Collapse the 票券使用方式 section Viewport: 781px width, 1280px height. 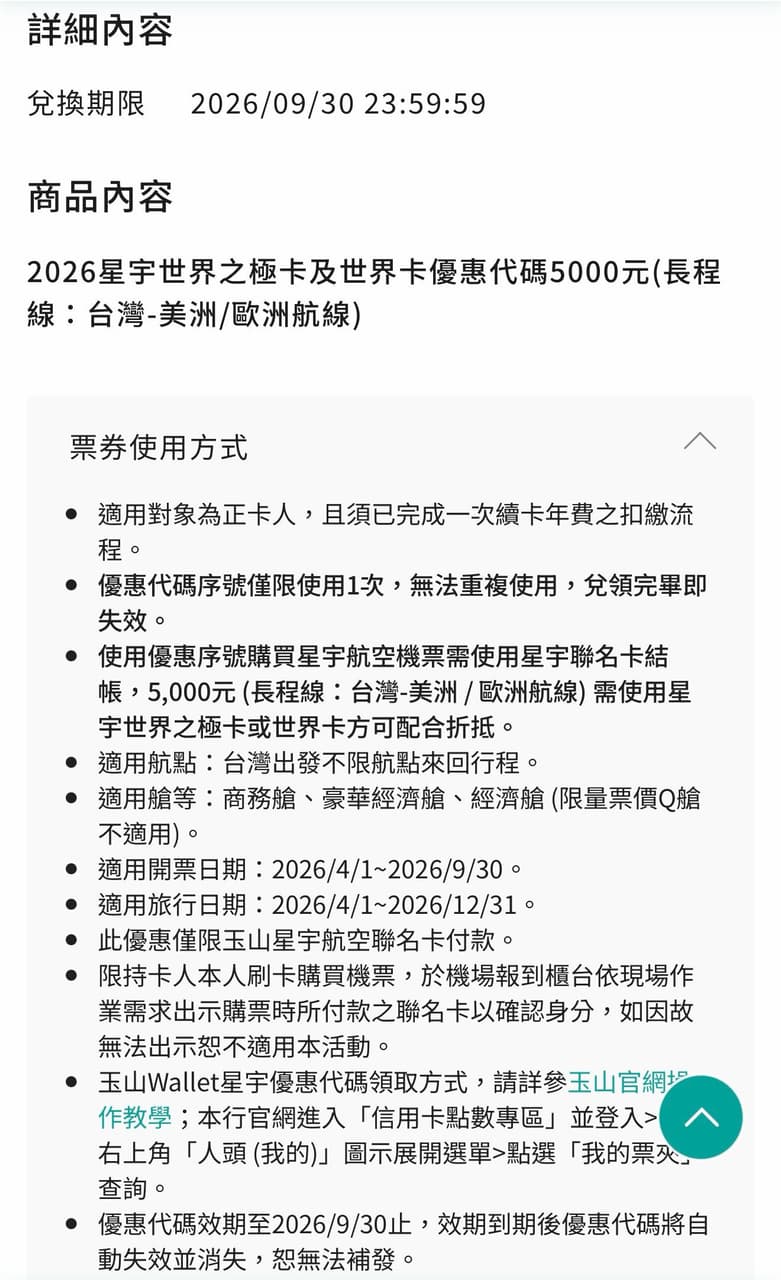[699, 442]
